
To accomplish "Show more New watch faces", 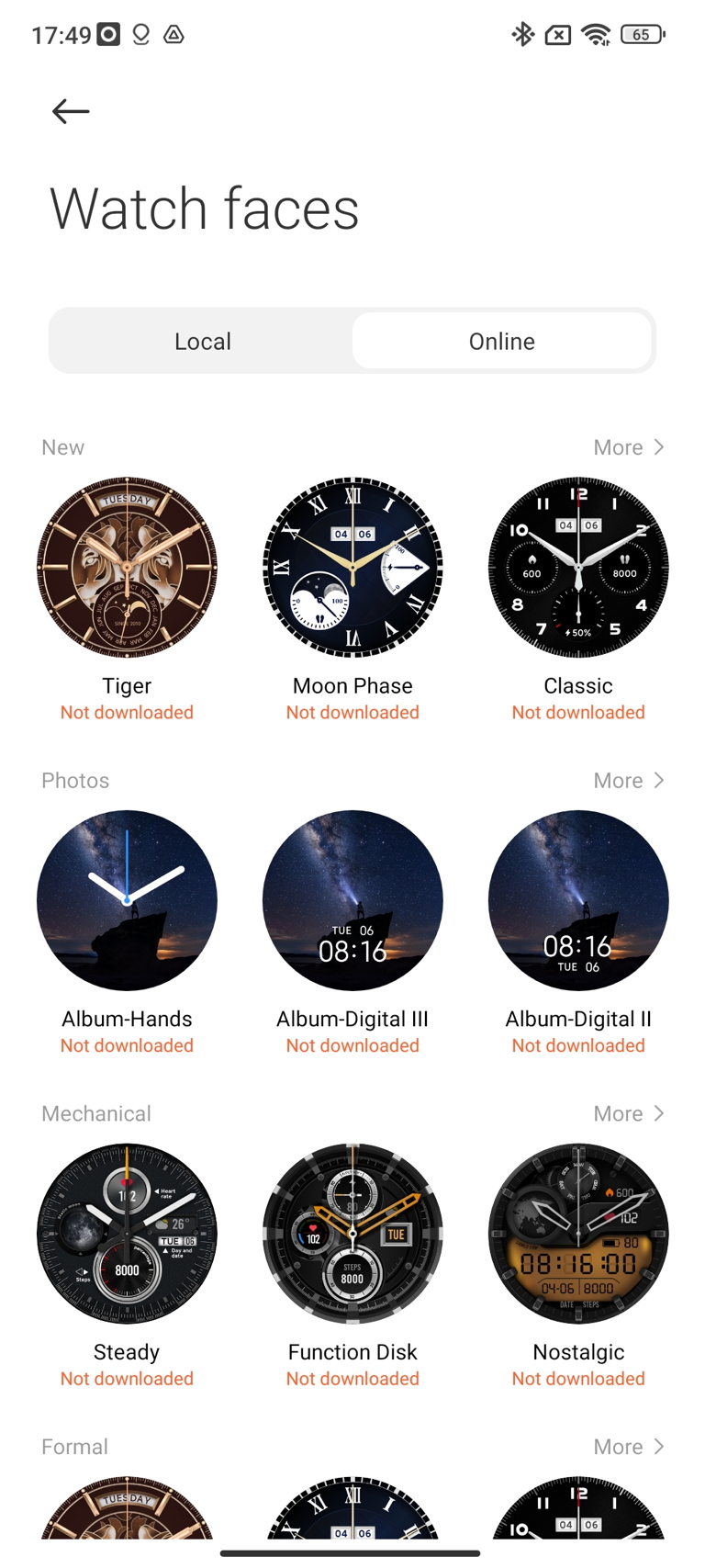I will 629,447.
